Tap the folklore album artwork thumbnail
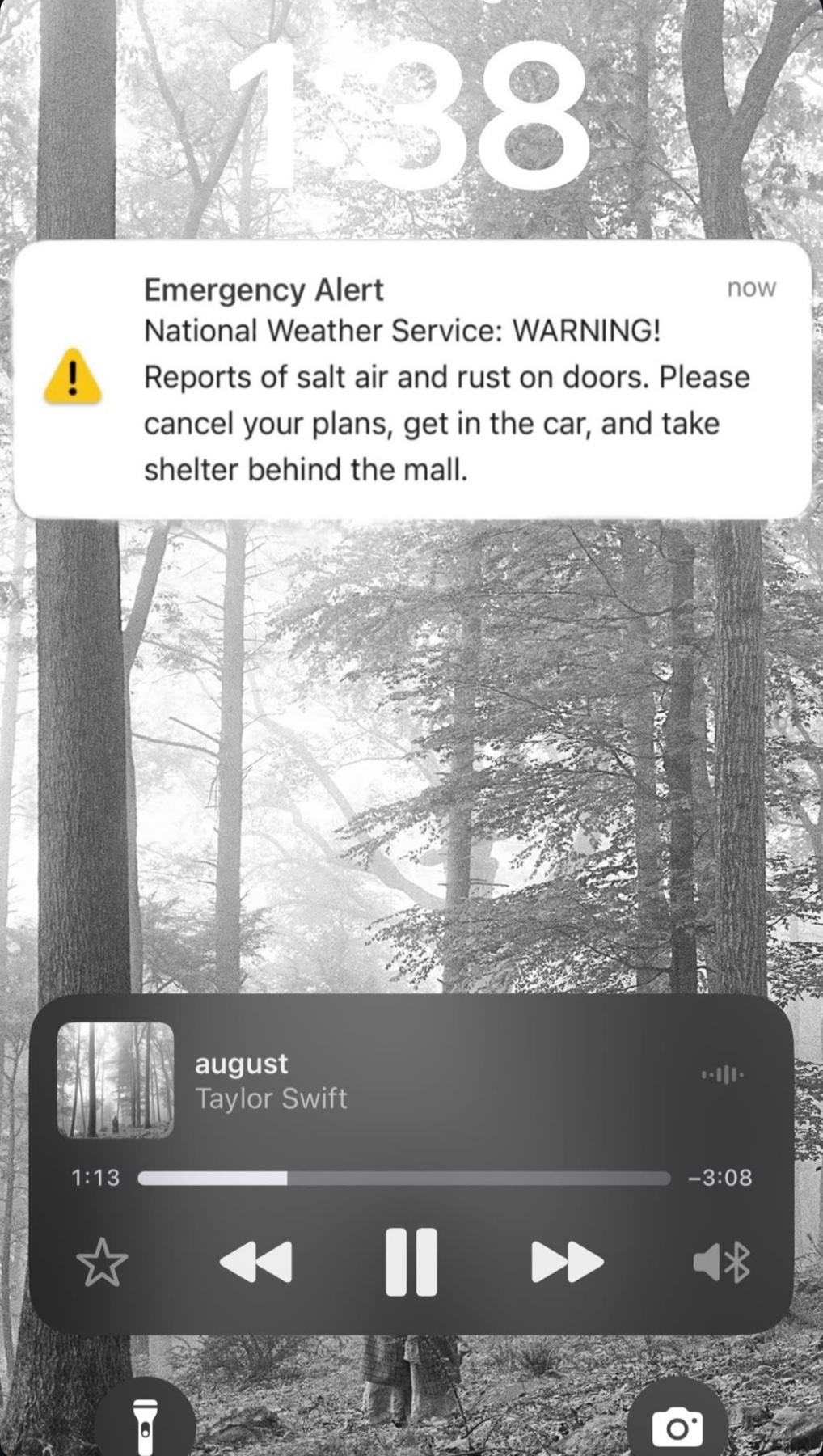 coord(116,1080)
